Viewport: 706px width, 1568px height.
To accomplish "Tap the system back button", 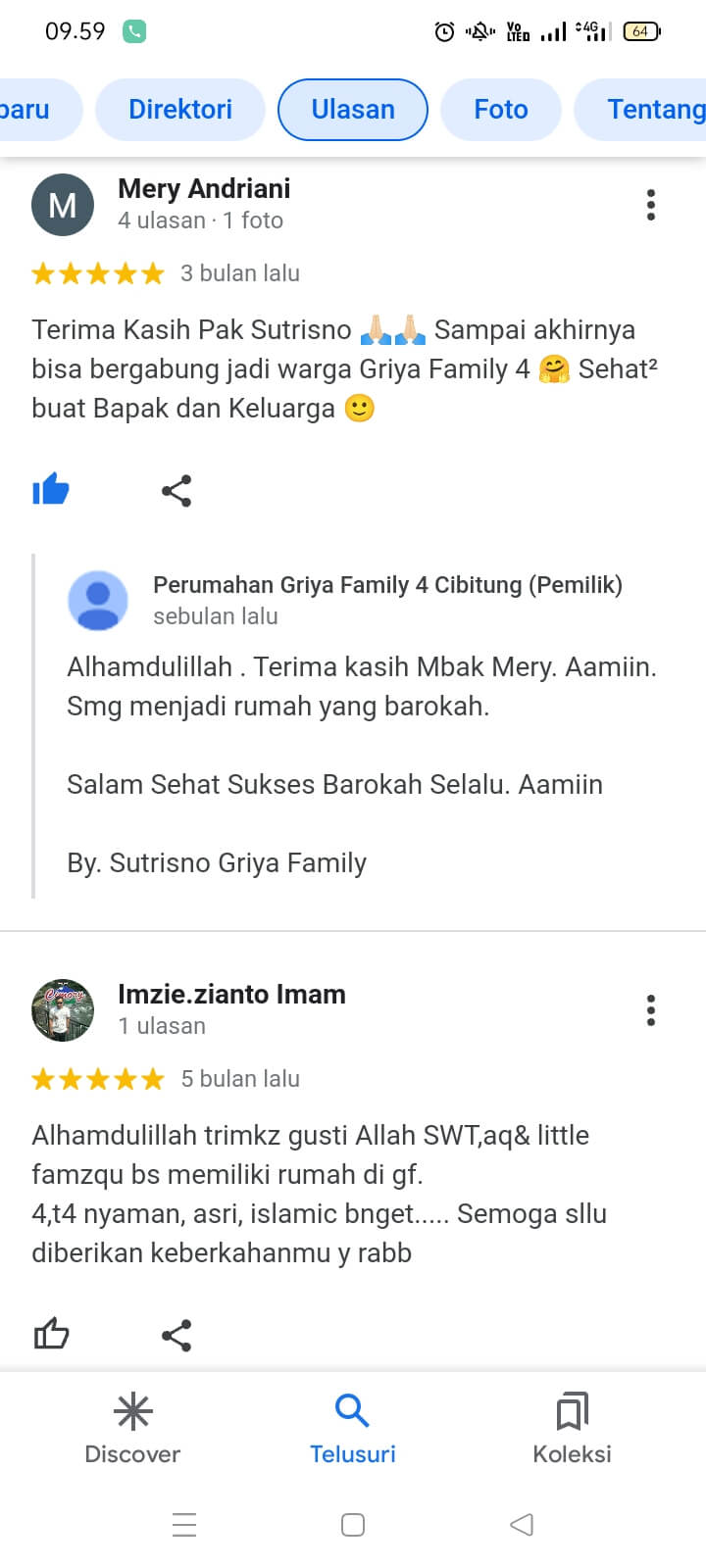I will click(522, 1524).
